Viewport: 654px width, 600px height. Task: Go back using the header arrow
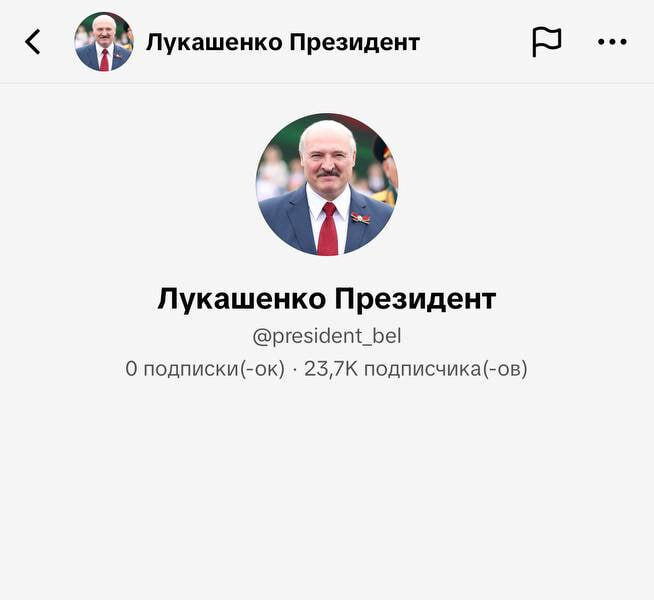33,42
